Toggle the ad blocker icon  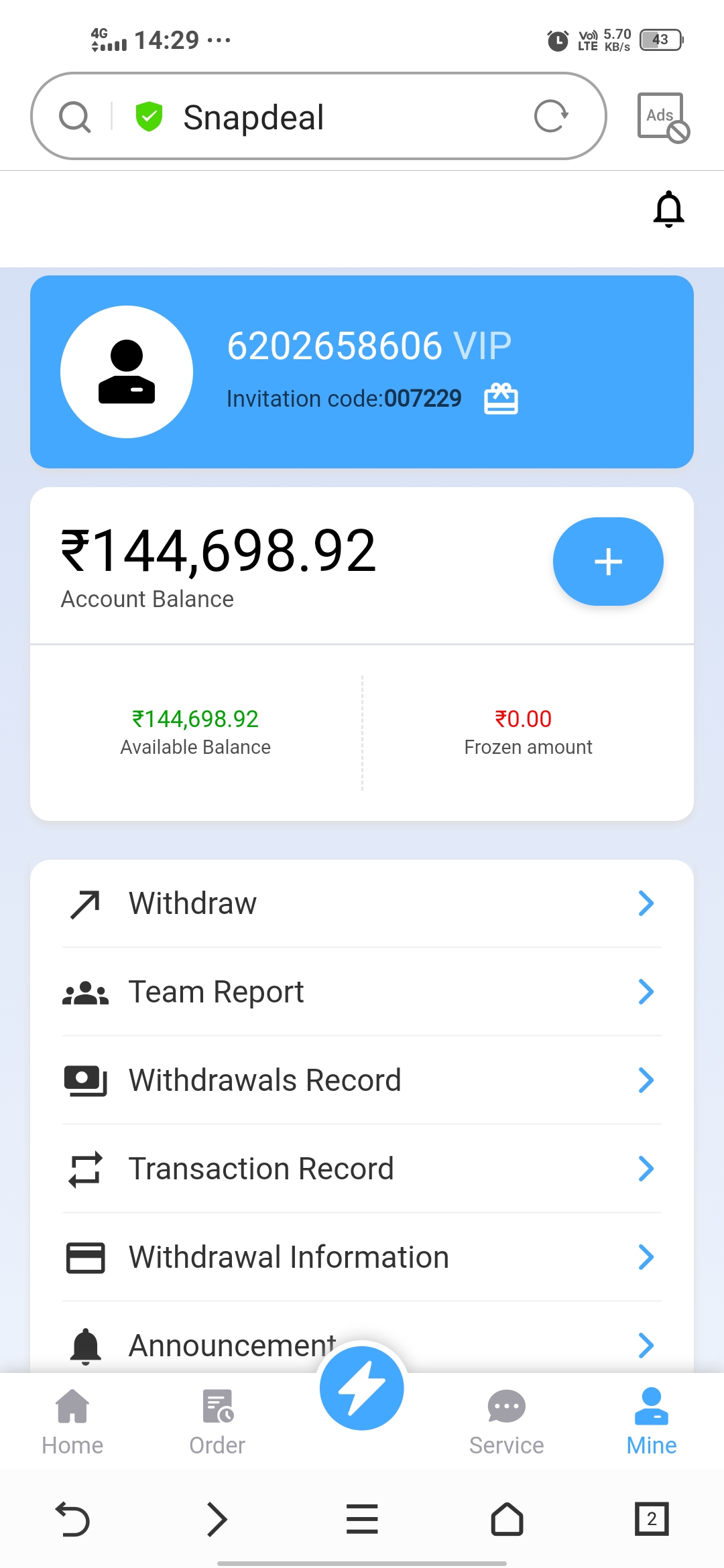pos(662,117)
